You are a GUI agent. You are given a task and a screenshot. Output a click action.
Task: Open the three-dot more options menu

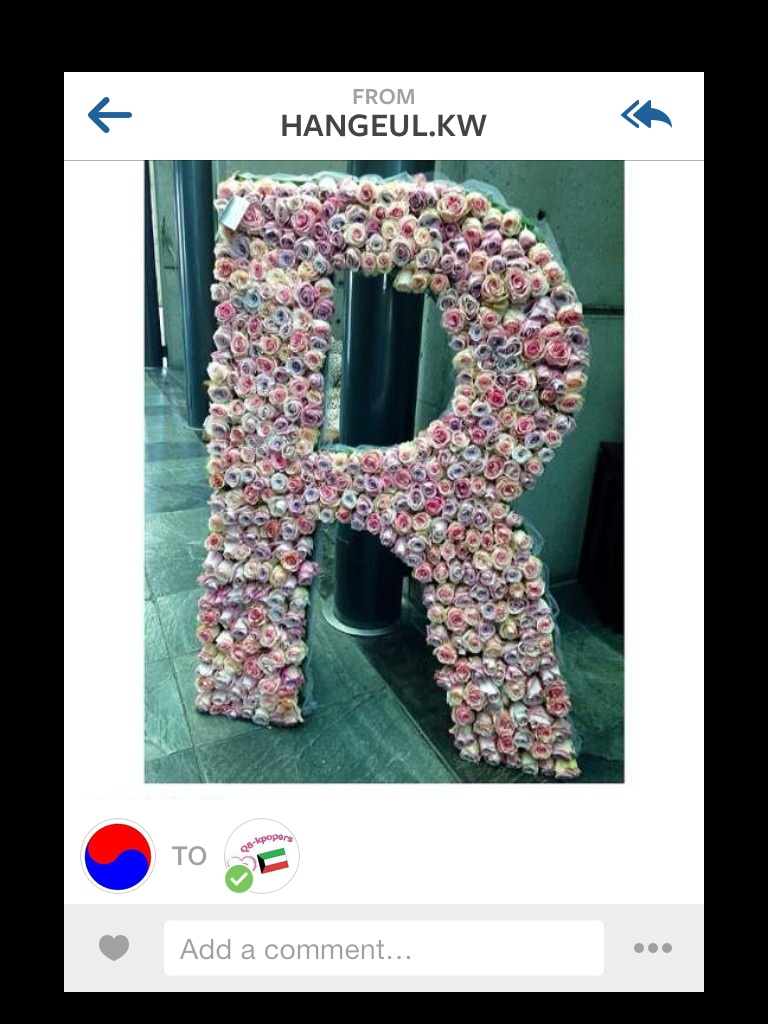pyautogui.click(x=652, y=948)
